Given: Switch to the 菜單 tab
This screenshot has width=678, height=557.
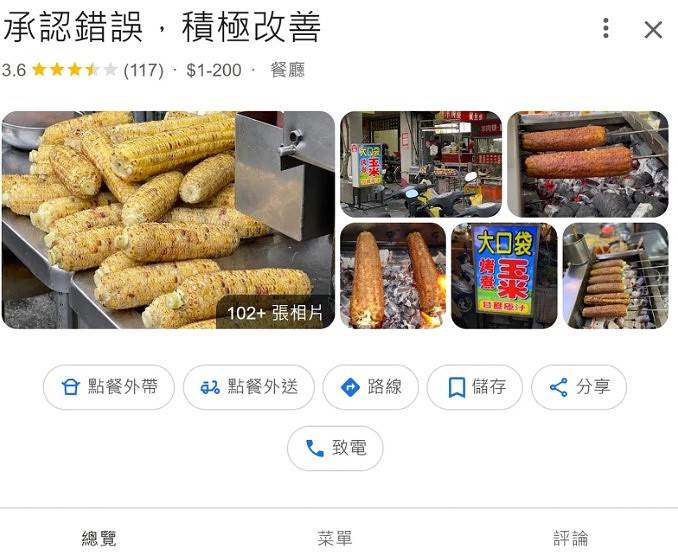Looking at the screenshot, I should pos(335,538).
